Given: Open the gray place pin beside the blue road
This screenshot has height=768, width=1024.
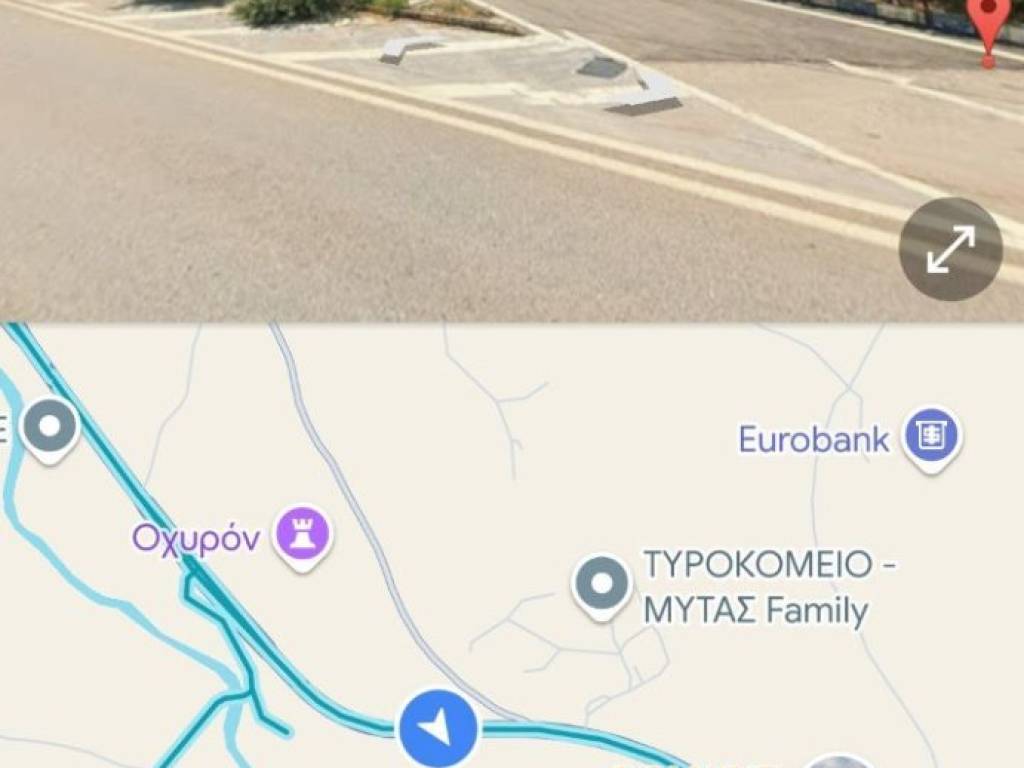Looking at the screenshot, I should [x=50, y=427].
